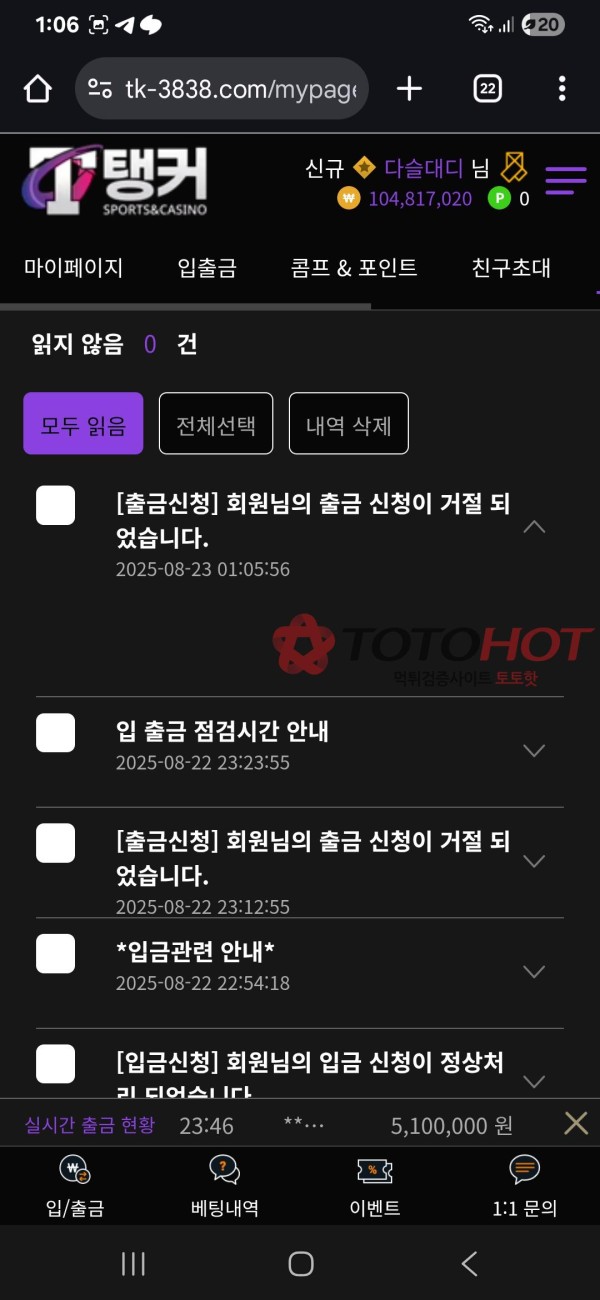Open the browser overflow menu
Viewport: 600px width, 1300px height.
tap(562, 89)
